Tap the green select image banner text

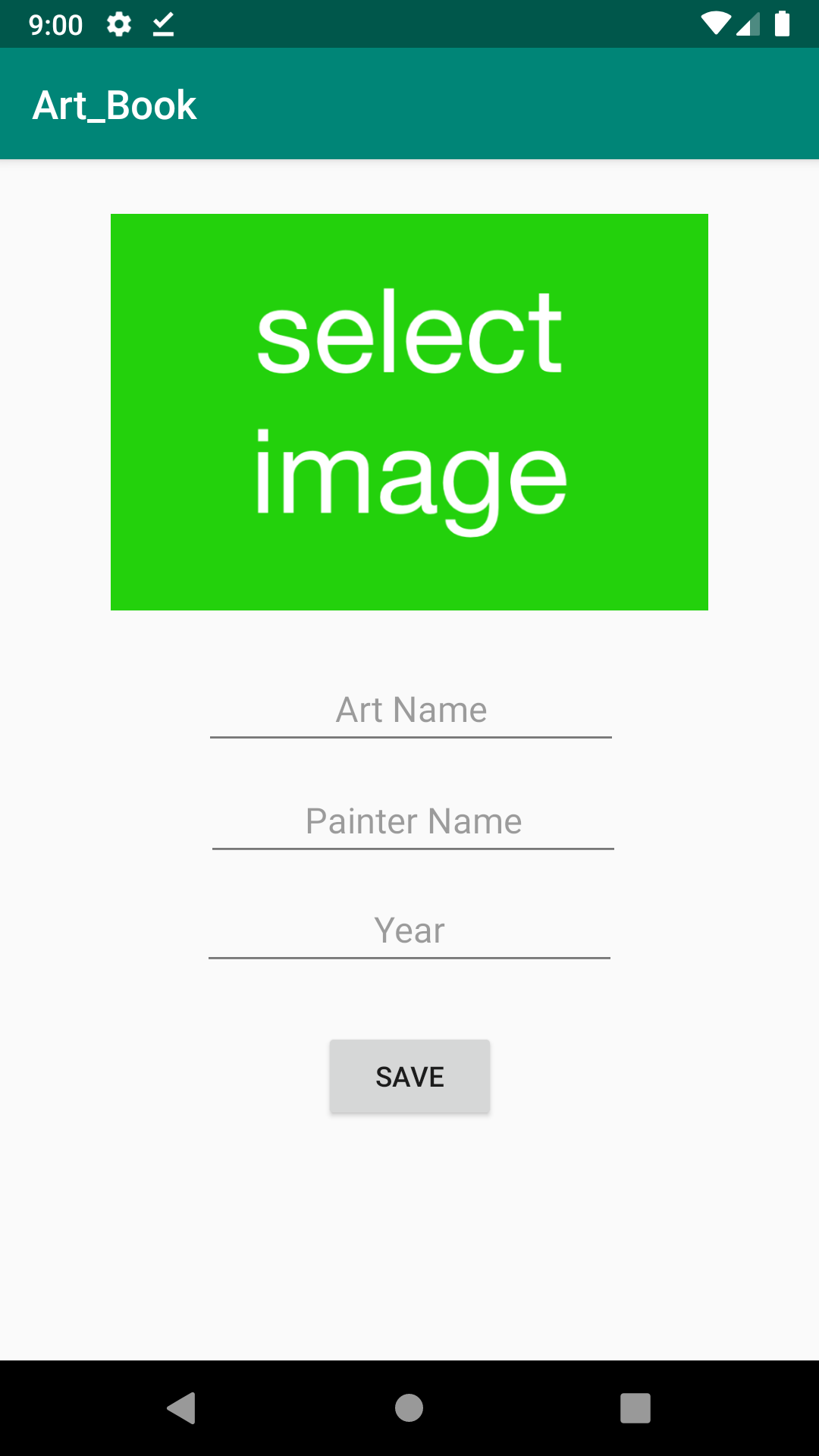pos(409,402)
